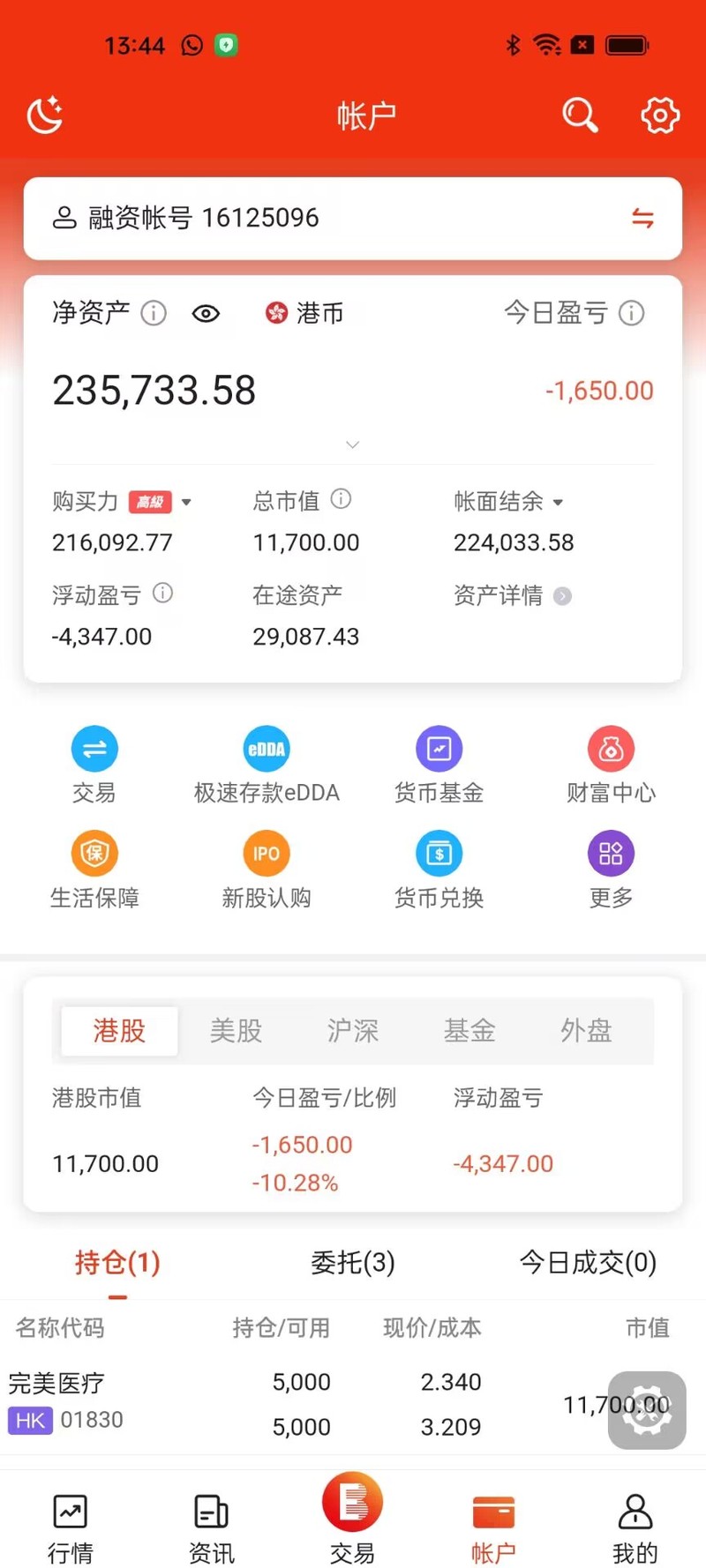Switch to the 基金 tab

[469, 1030]
